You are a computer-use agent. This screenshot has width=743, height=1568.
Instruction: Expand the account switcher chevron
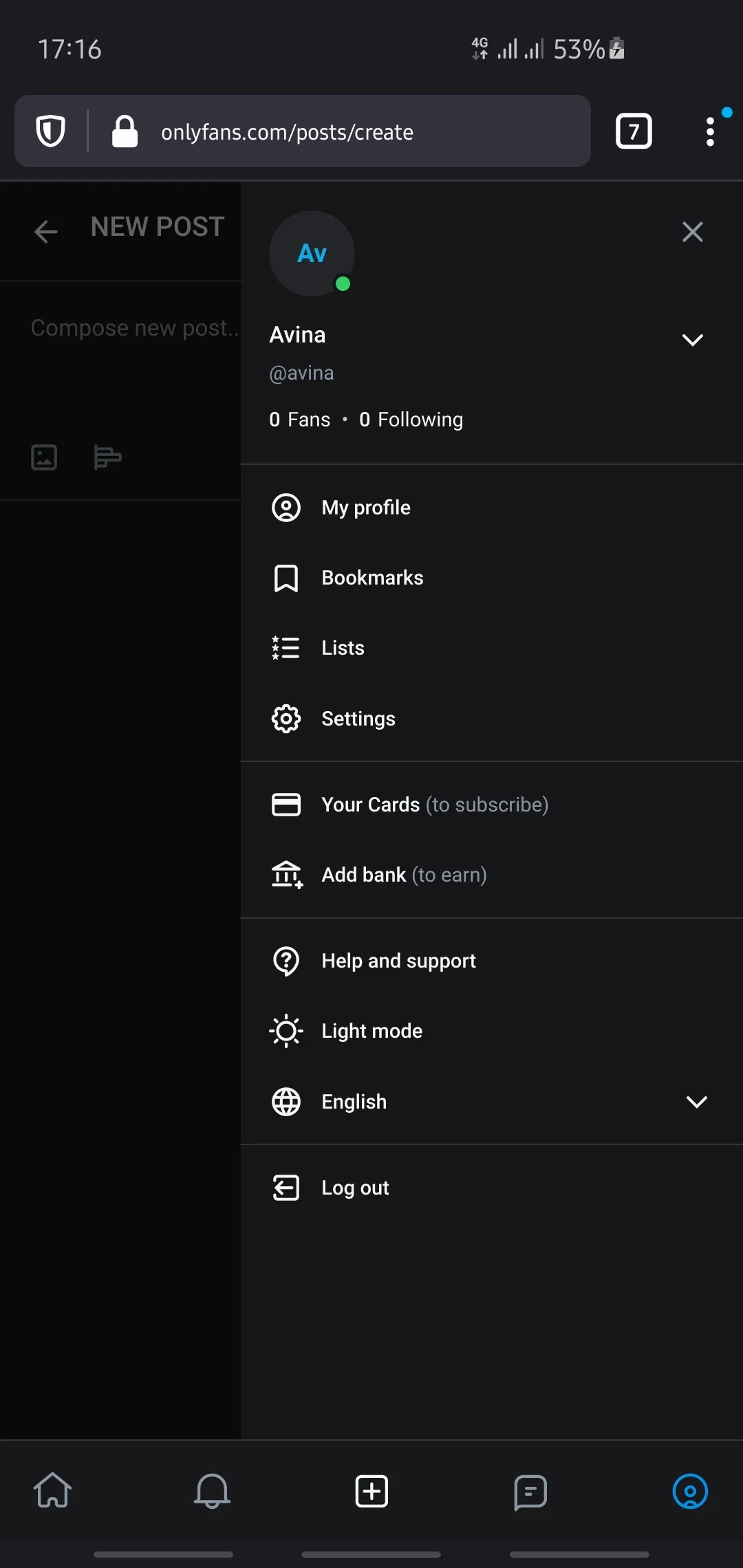tap(691, 340)
